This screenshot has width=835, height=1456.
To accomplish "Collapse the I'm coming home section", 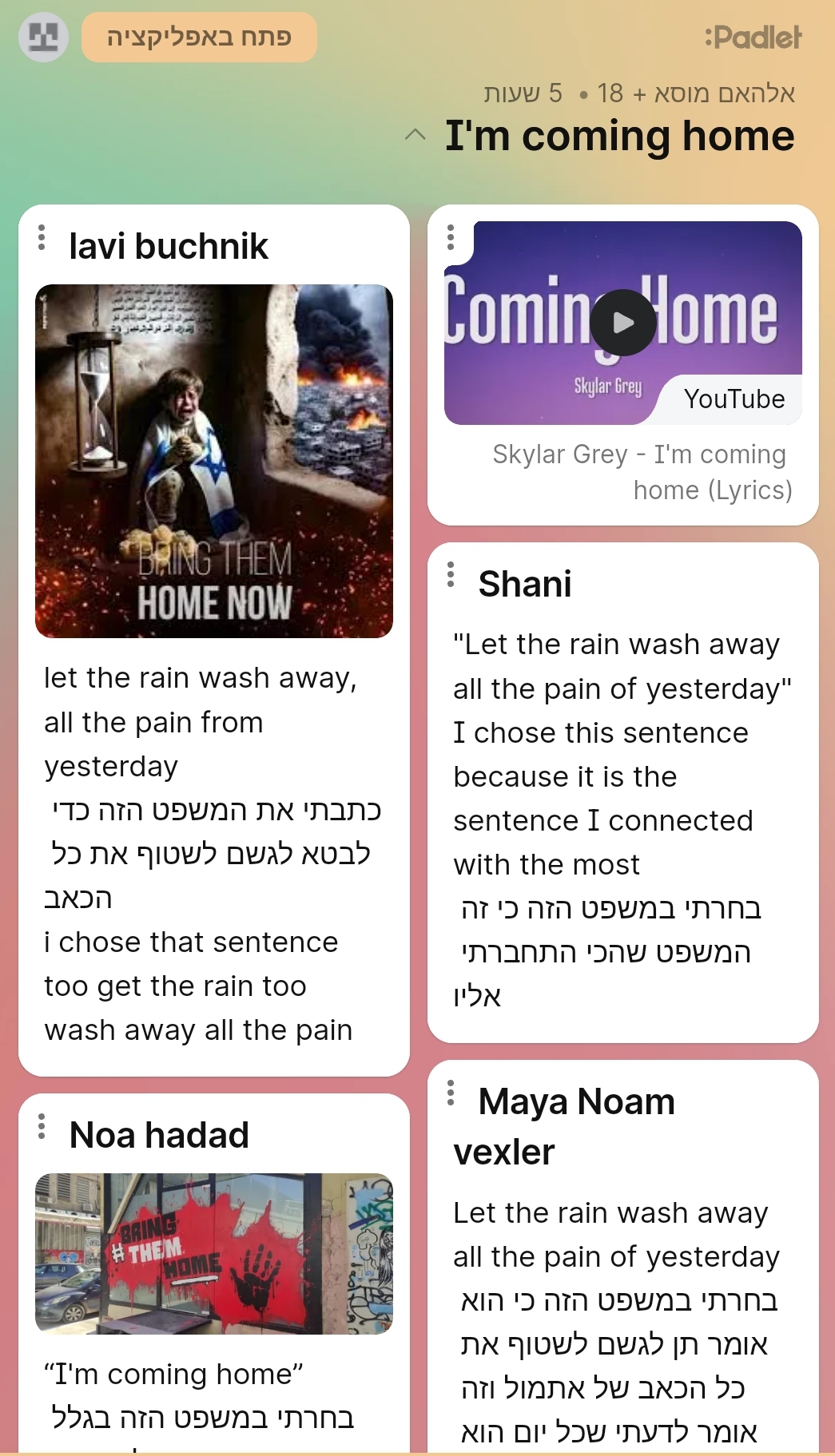I will (x=414, y=136).
